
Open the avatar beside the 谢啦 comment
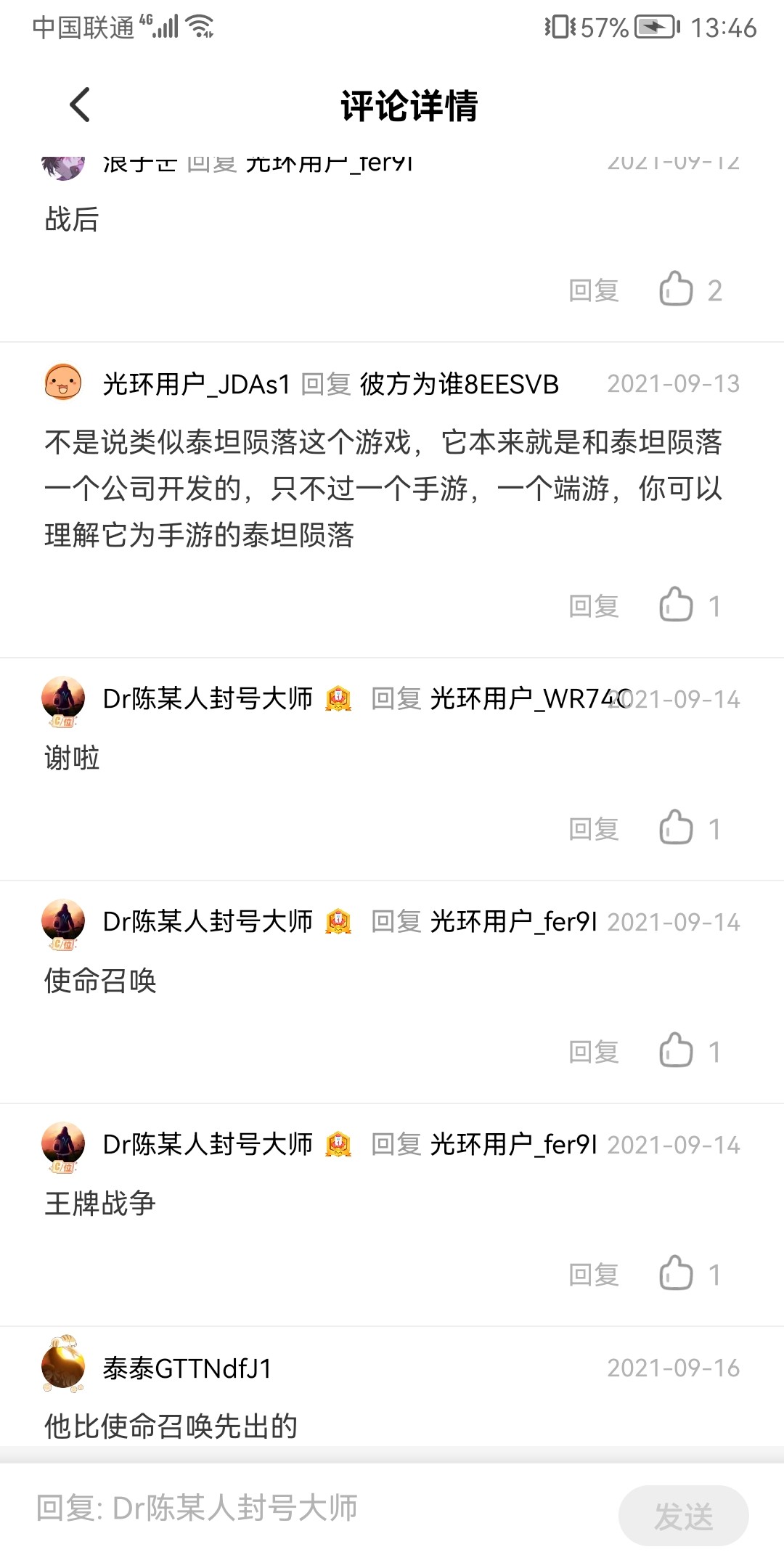pyautogui.click(x=63, y=699)
